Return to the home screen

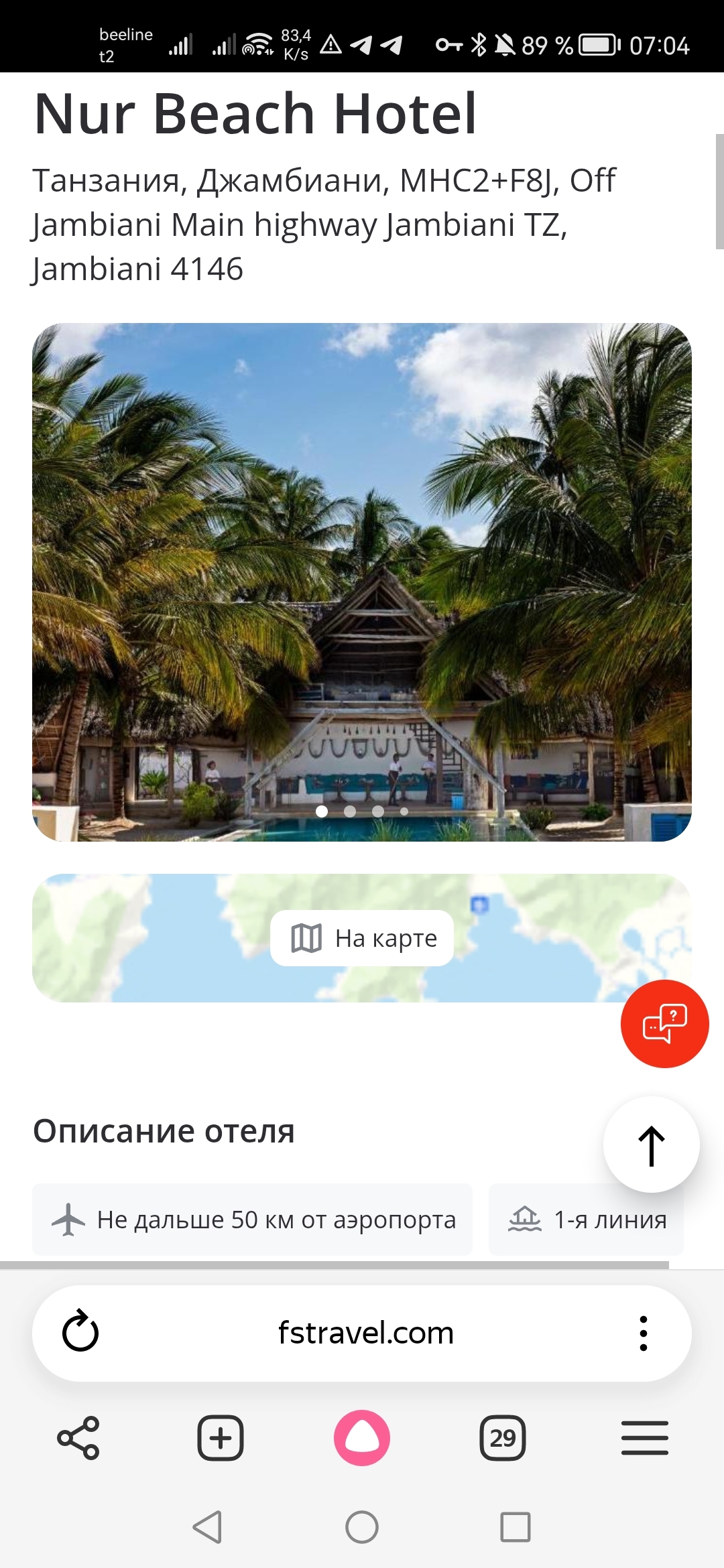click(x=362, y=1527)
